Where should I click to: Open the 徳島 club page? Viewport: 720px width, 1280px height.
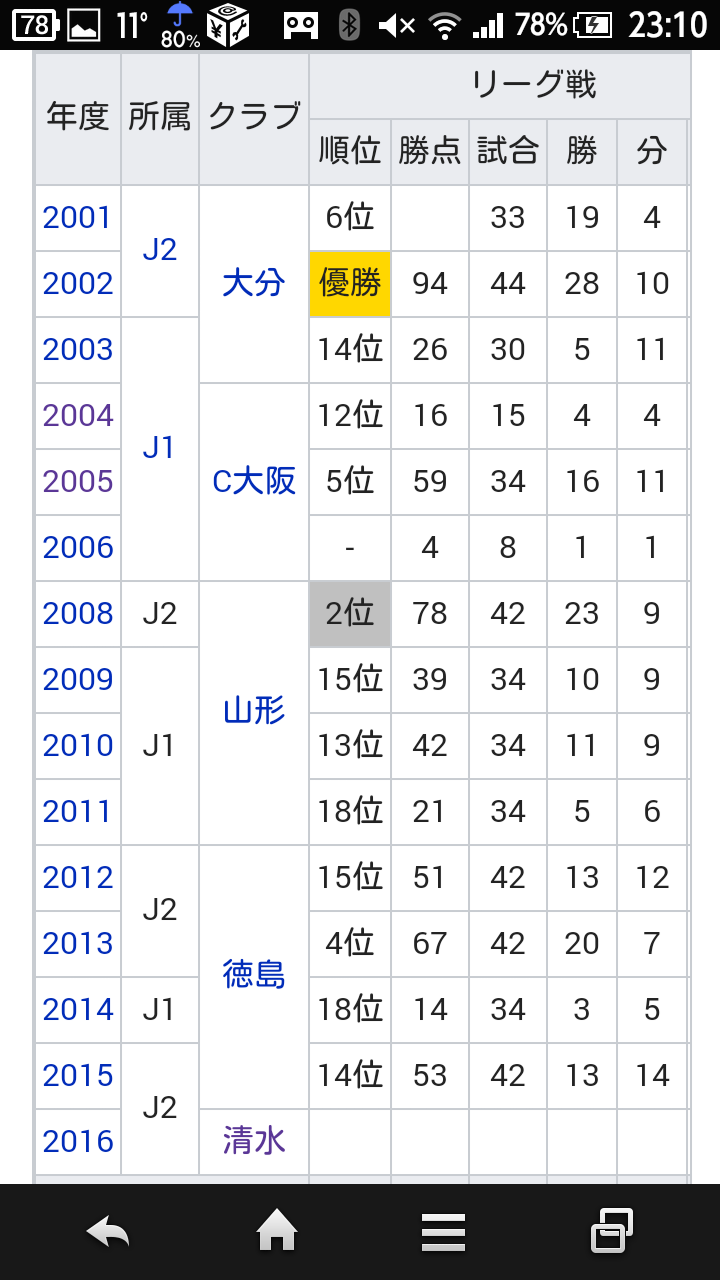point(254,976)
